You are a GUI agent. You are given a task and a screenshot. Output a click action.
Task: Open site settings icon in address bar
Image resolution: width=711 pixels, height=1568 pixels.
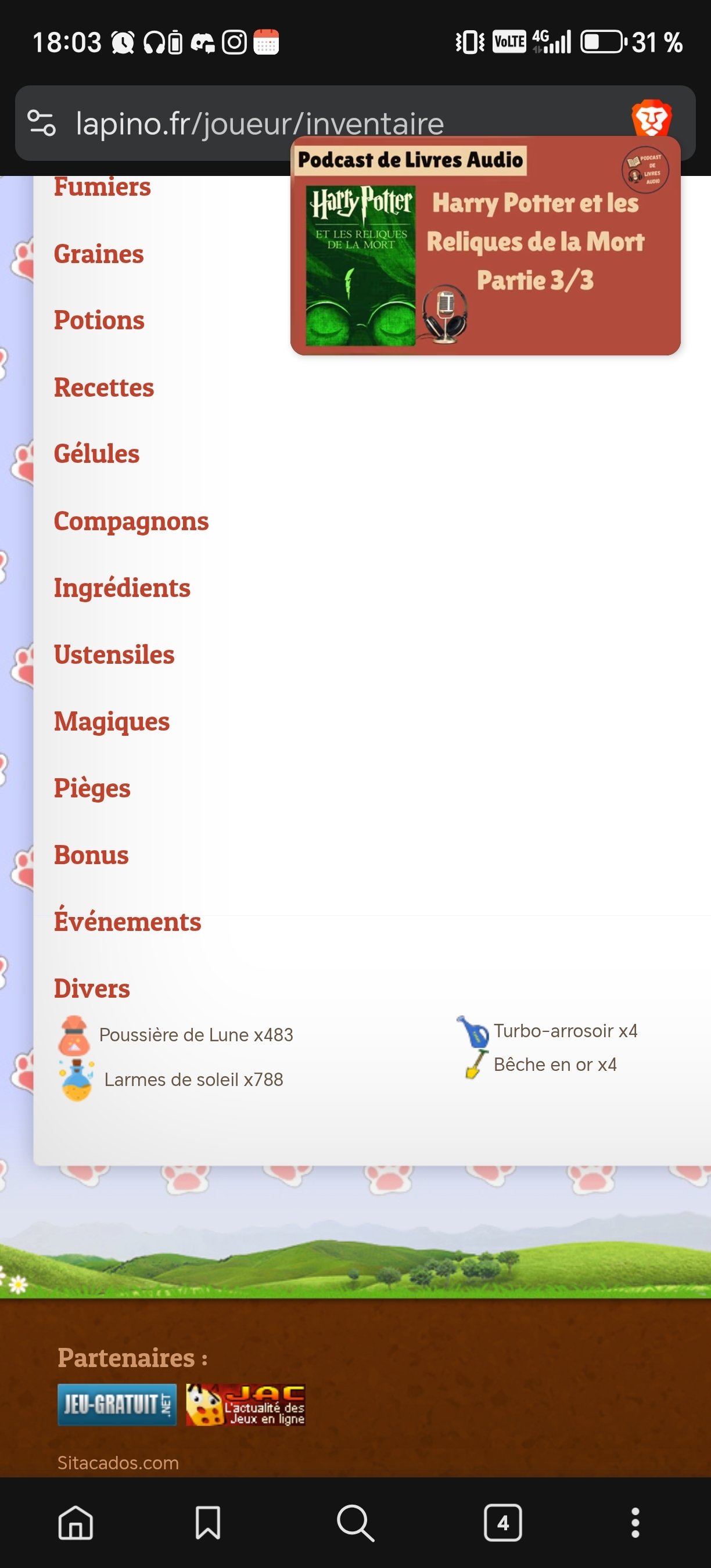point(42,123)
